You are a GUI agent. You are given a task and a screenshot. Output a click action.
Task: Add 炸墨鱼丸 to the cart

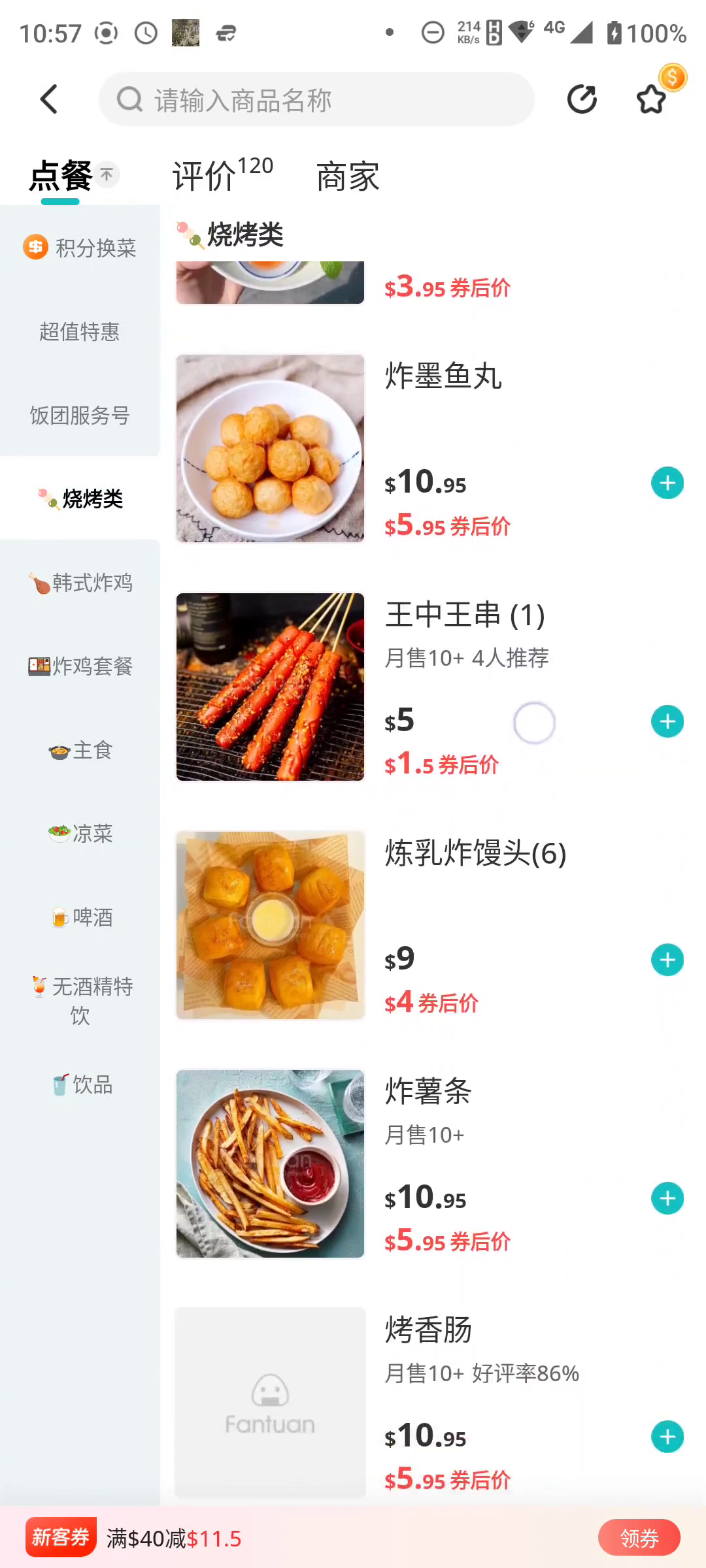667,483
